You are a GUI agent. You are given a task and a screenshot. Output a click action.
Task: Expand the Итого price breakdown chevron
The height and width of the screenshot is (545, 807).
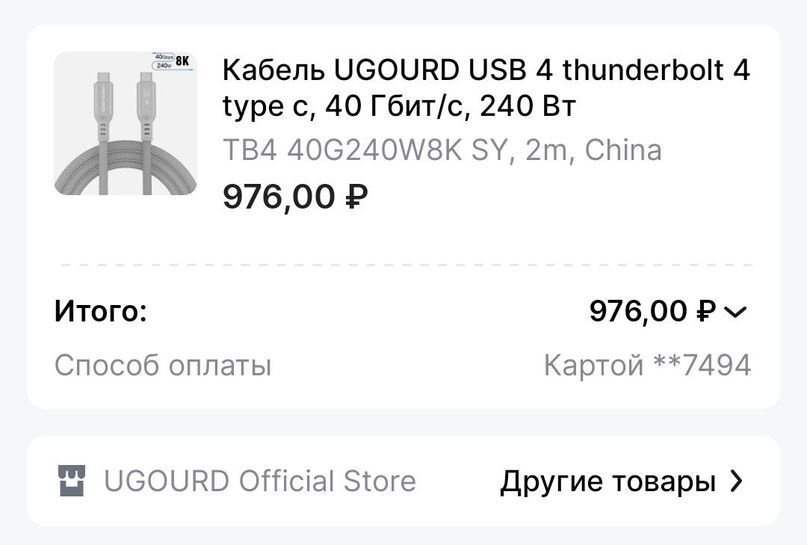[735, 313]
